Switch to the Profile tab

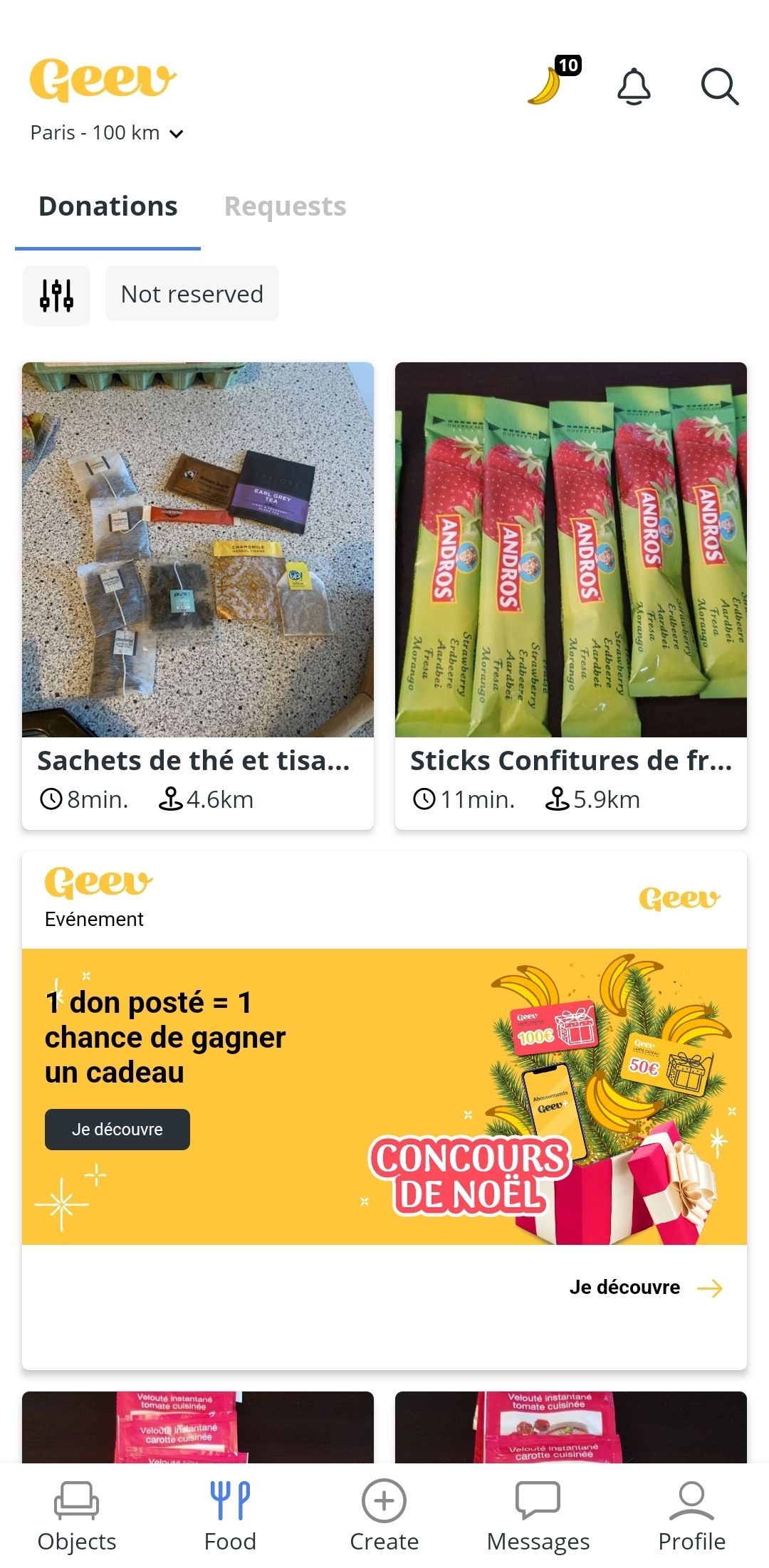click(692, 1516)
